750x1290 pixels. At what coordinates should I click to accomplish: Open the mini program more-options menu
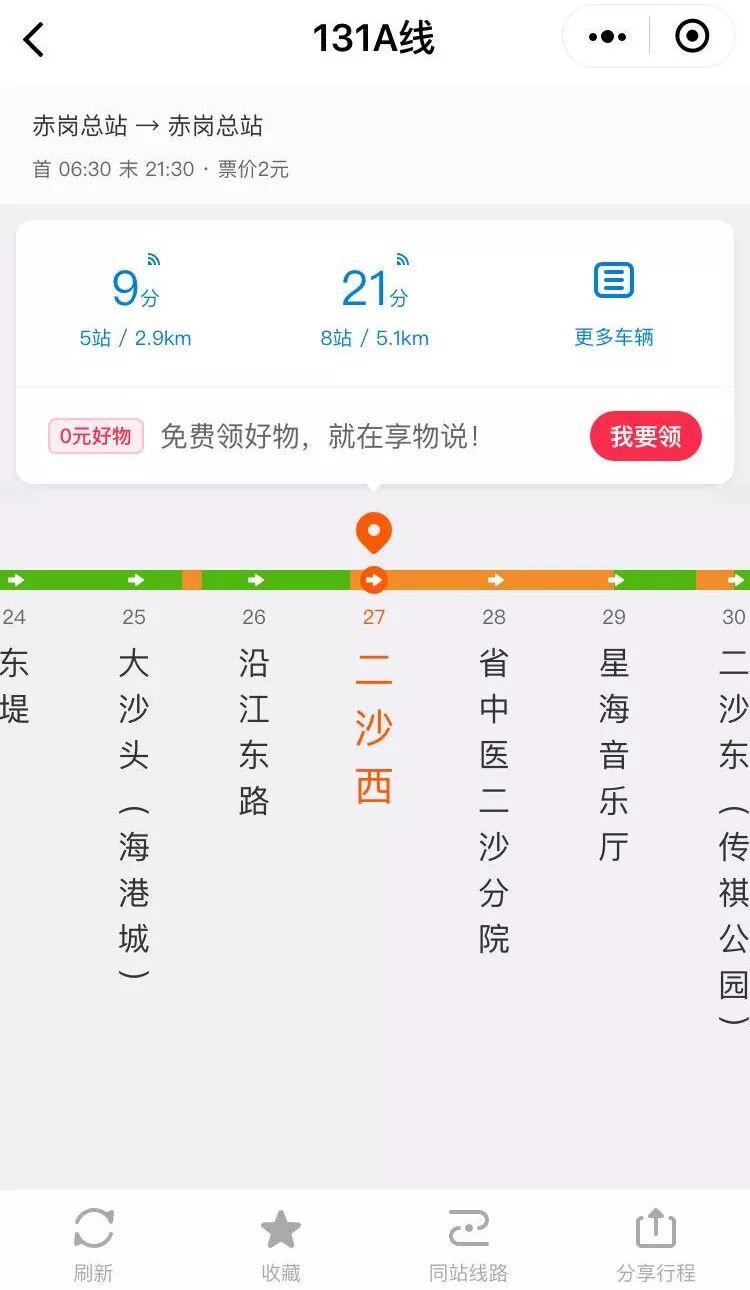coord(607,37)
